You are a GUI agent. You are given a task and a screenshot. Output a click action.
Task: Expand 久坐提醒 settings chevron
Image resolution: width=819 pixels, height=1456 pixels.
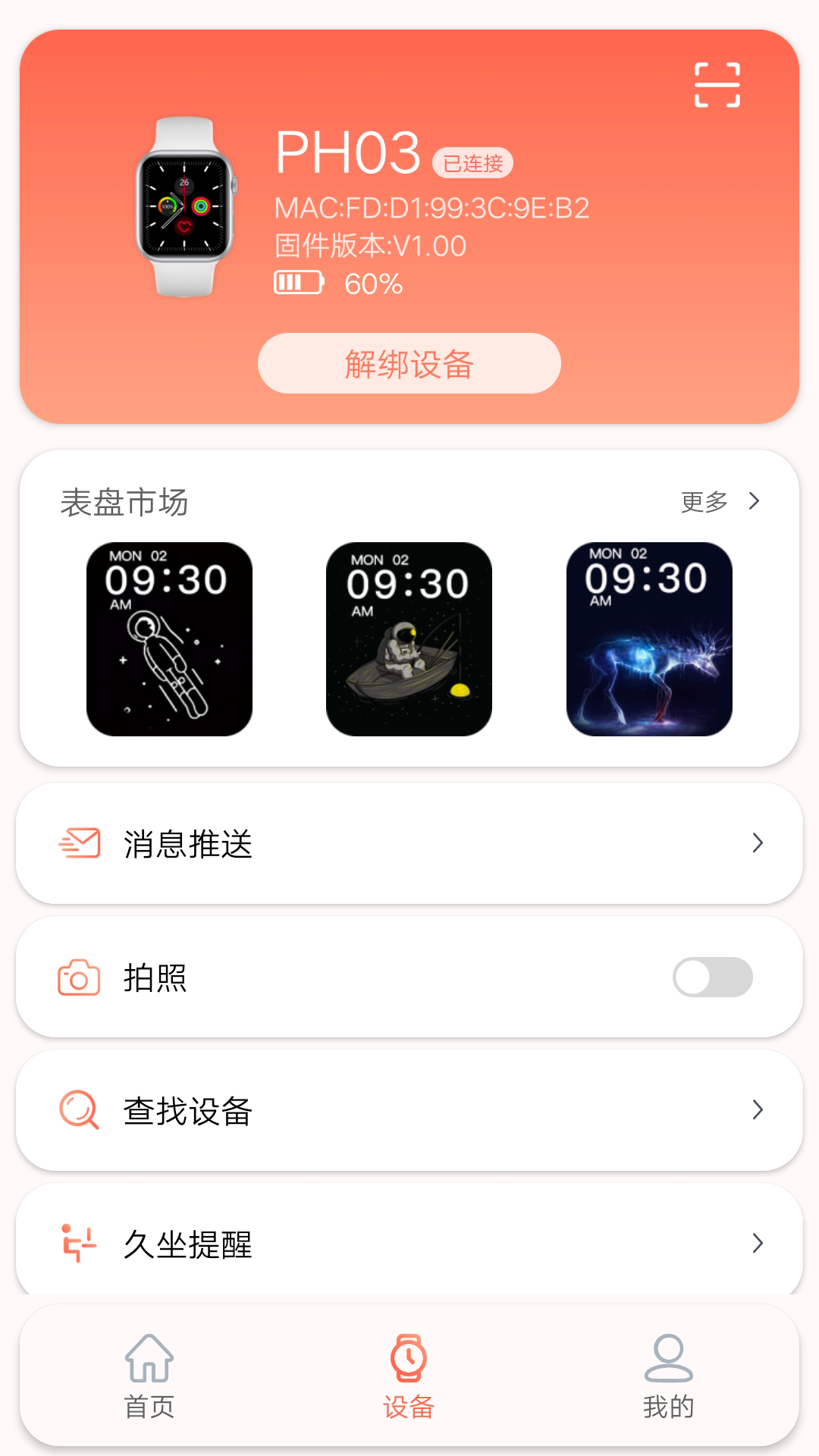pyautogui.click(x=758, y=1243)
